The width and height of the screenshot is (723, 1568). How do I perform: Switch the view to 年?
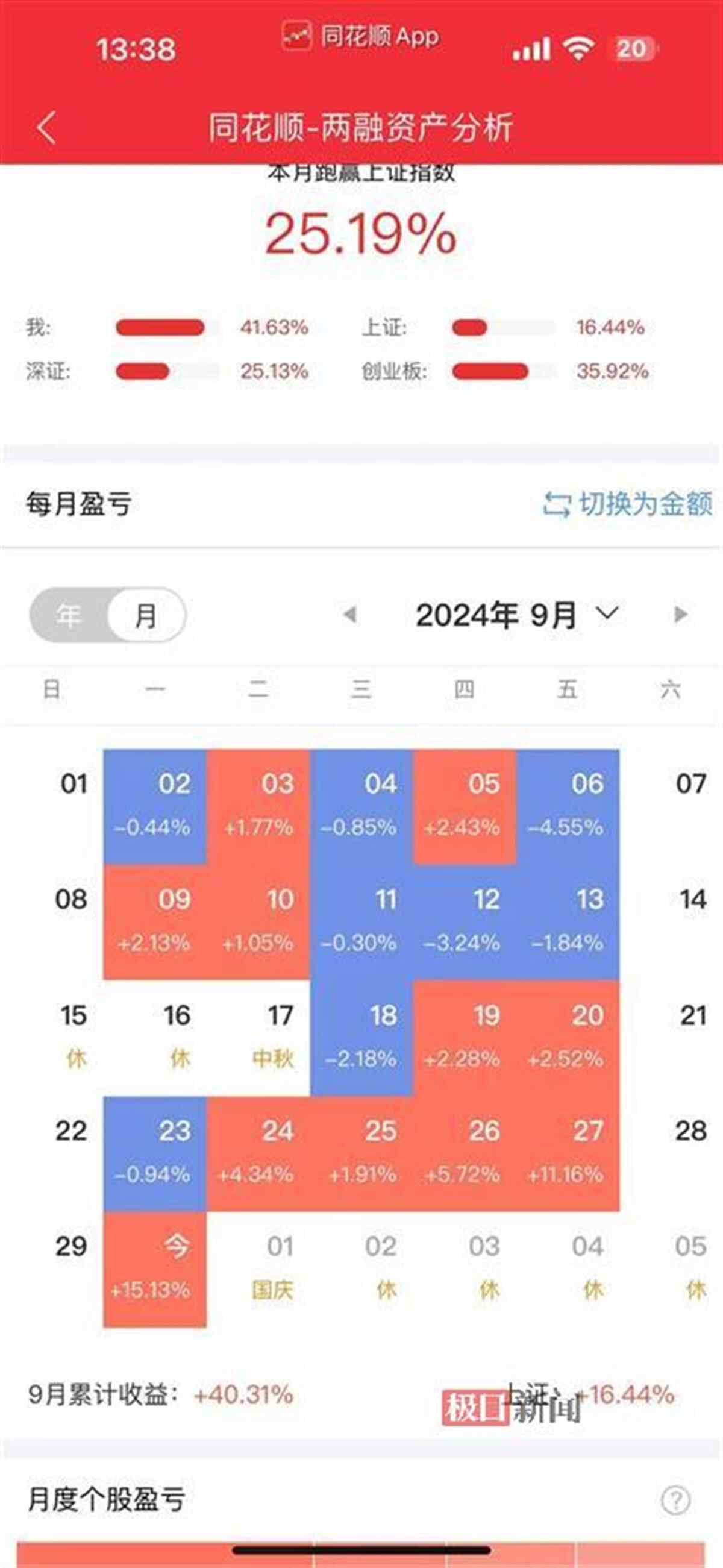67,615
